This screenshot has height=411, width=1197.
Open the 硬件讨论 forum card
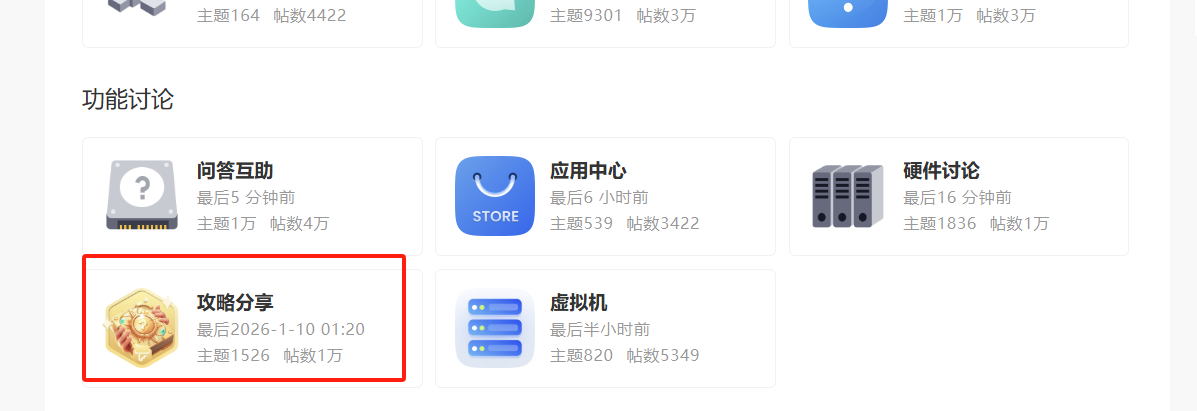(941, 171)
